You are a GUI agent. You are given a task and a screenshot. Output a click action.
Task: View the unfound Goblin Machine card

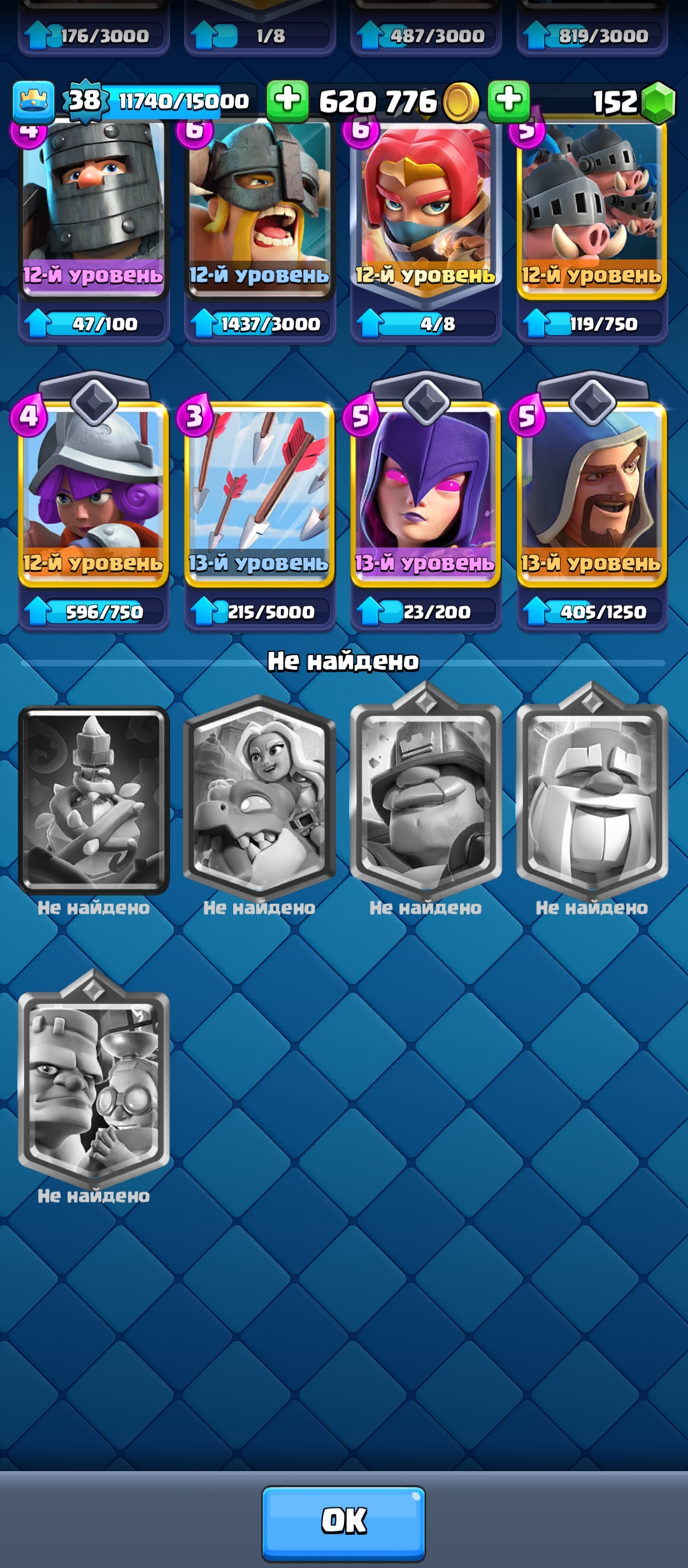94,1084
